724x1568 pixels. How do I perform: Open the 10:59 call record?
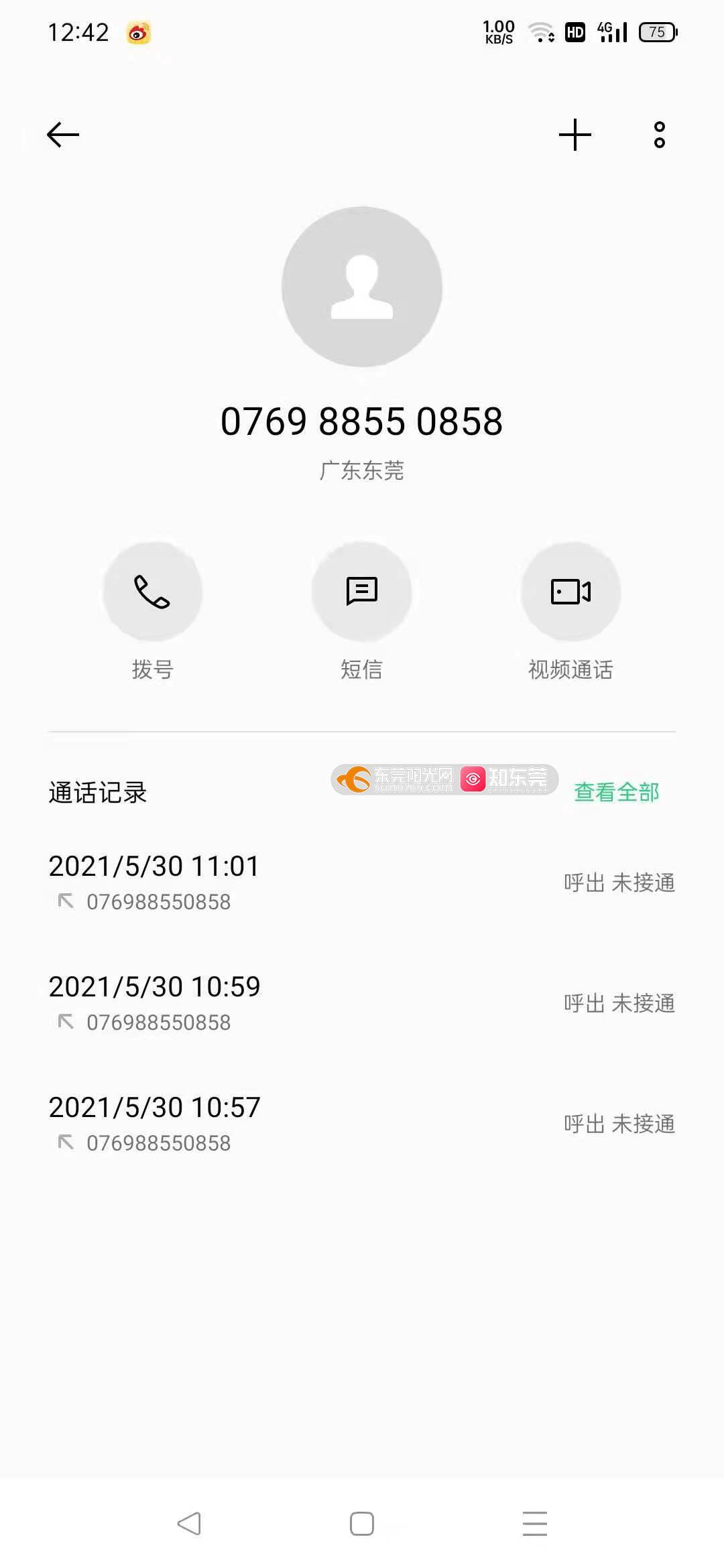(362, 1003)
